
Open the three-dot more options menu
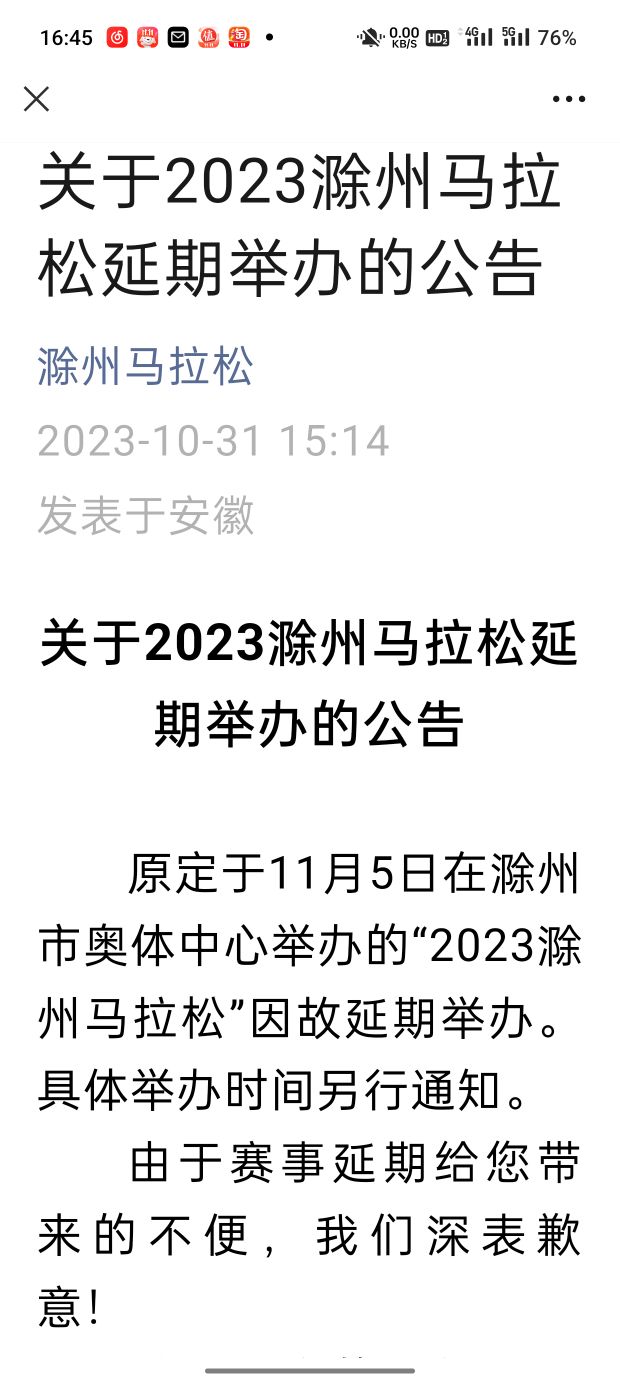click(569, 99)
